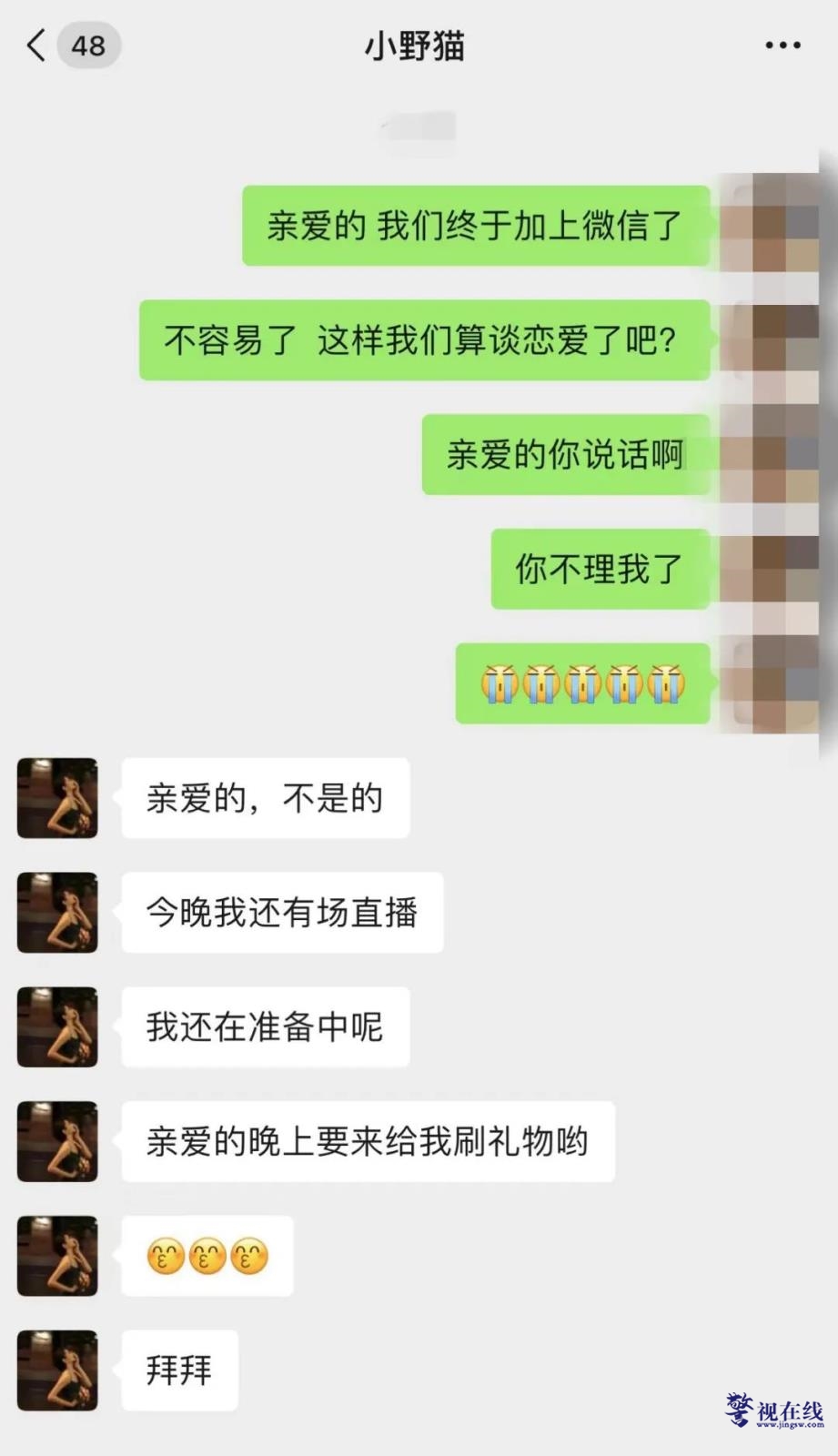Open the chat details overflow menu
838x1456 pixels.
(x=782, y=45)
